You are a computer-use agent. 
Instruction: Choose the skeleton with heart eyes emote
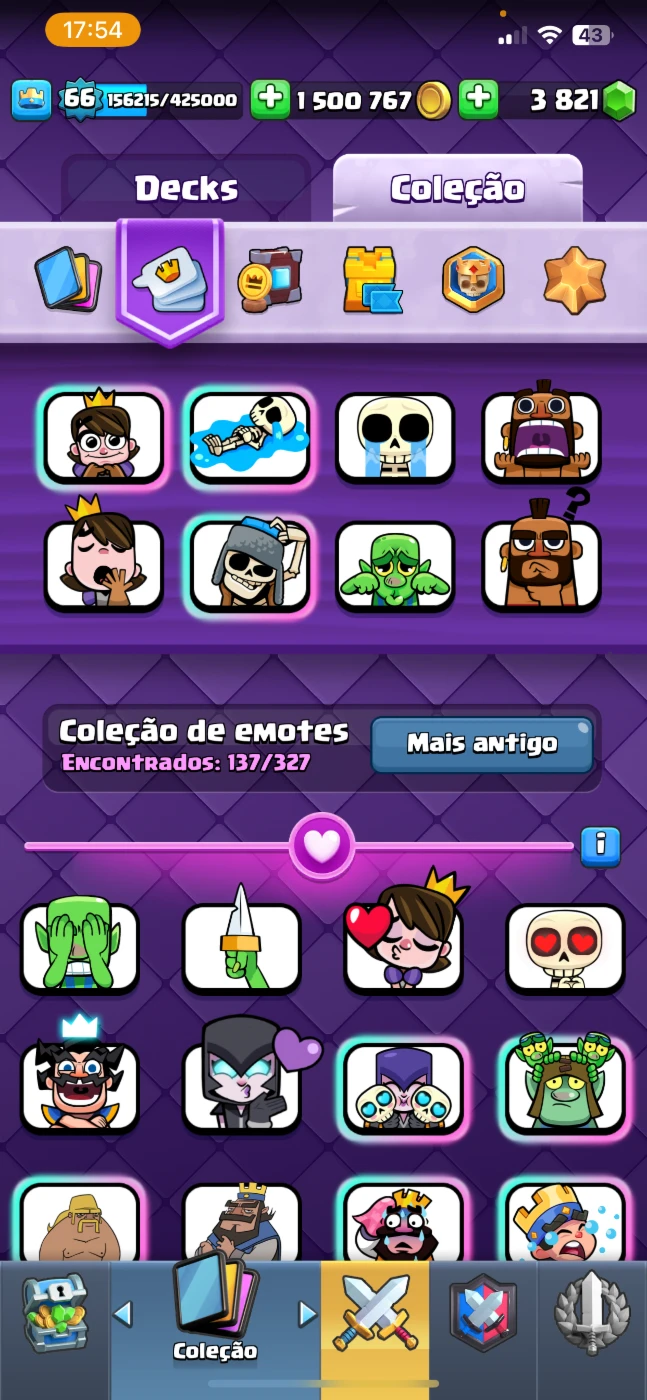[565, 948]
